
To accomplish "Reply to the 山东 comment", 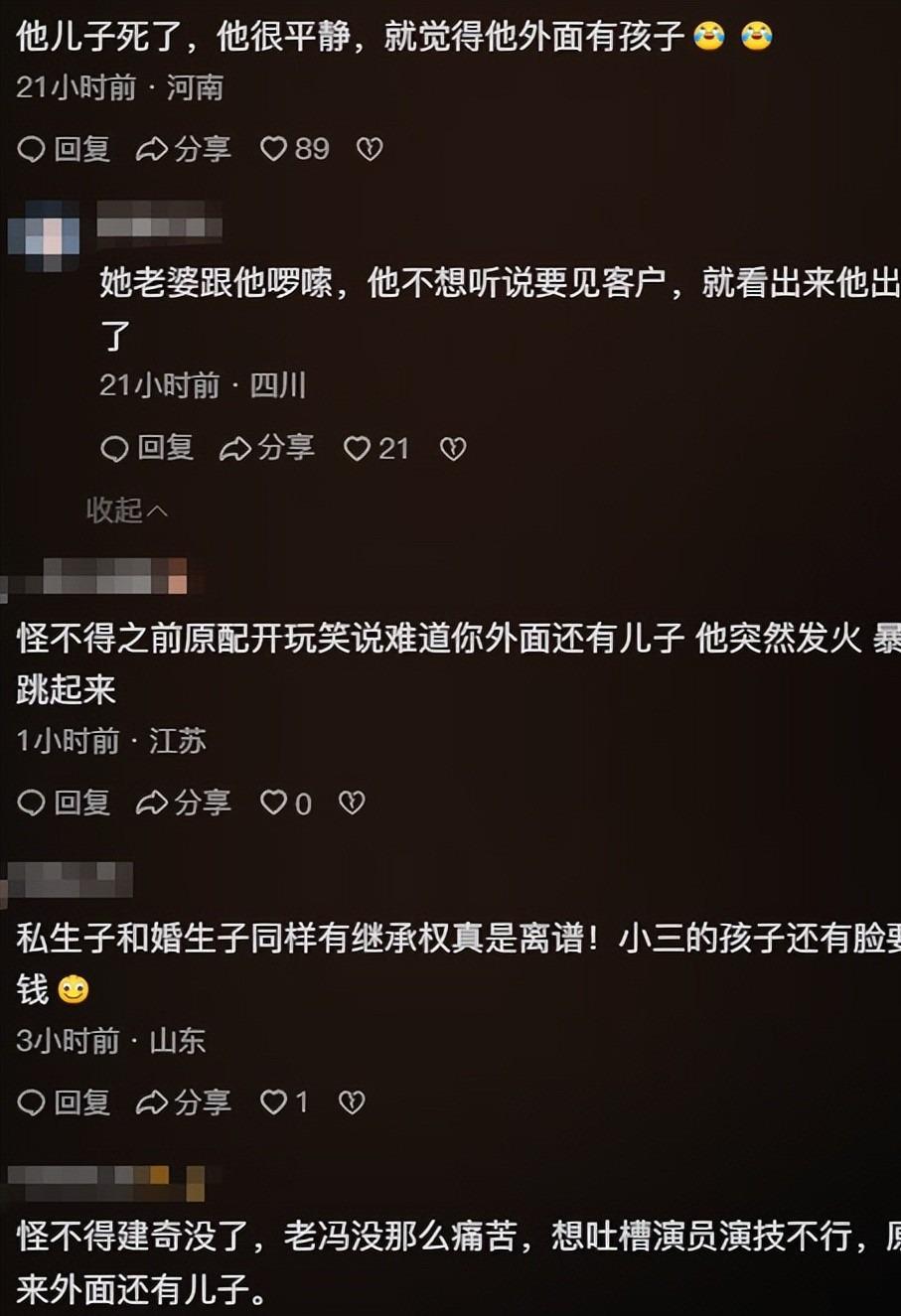I will pyautogui.click(x=64, y=1102).
